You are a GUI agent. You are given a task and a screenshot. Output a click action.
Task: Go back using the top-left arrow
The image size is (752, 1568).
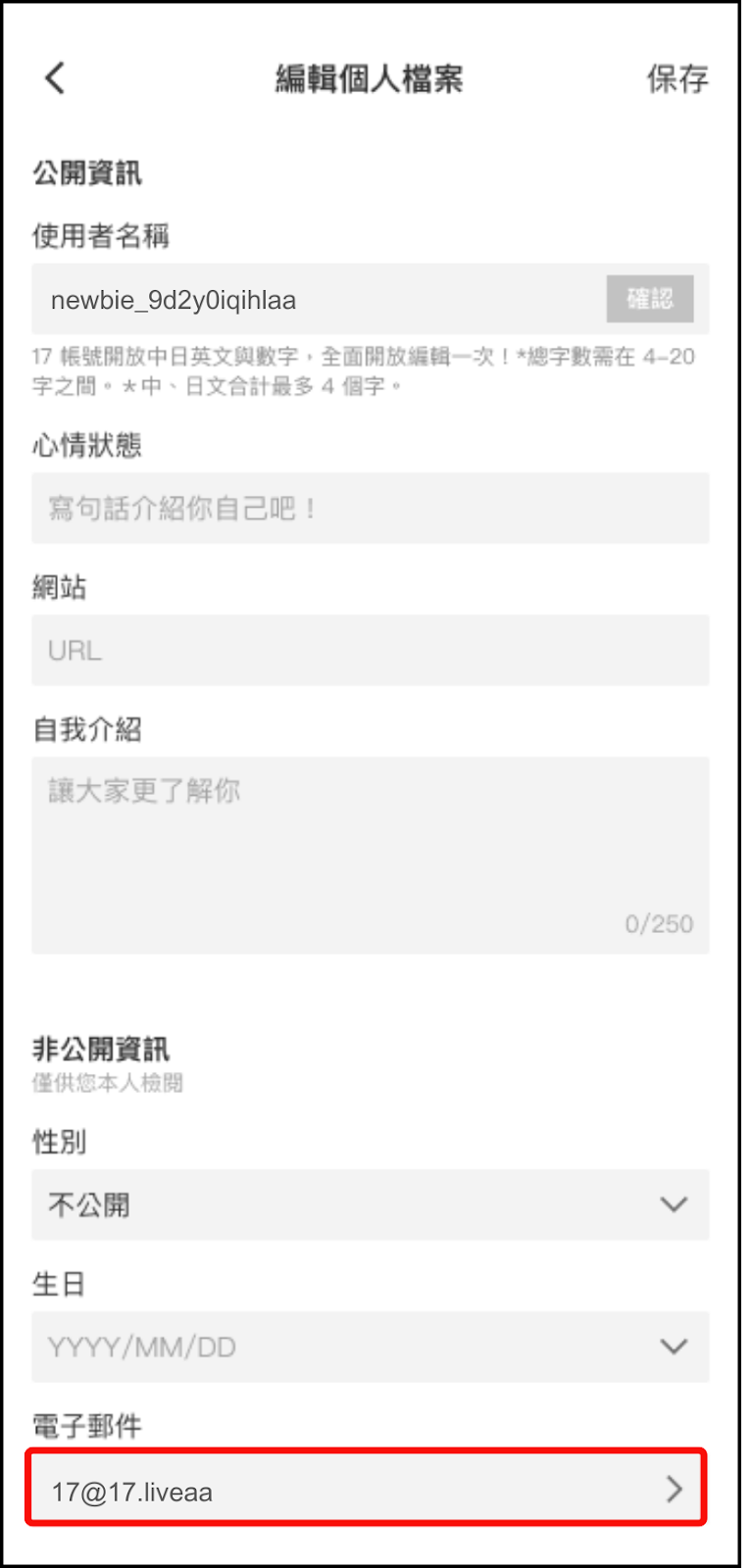tap(55, 77)
